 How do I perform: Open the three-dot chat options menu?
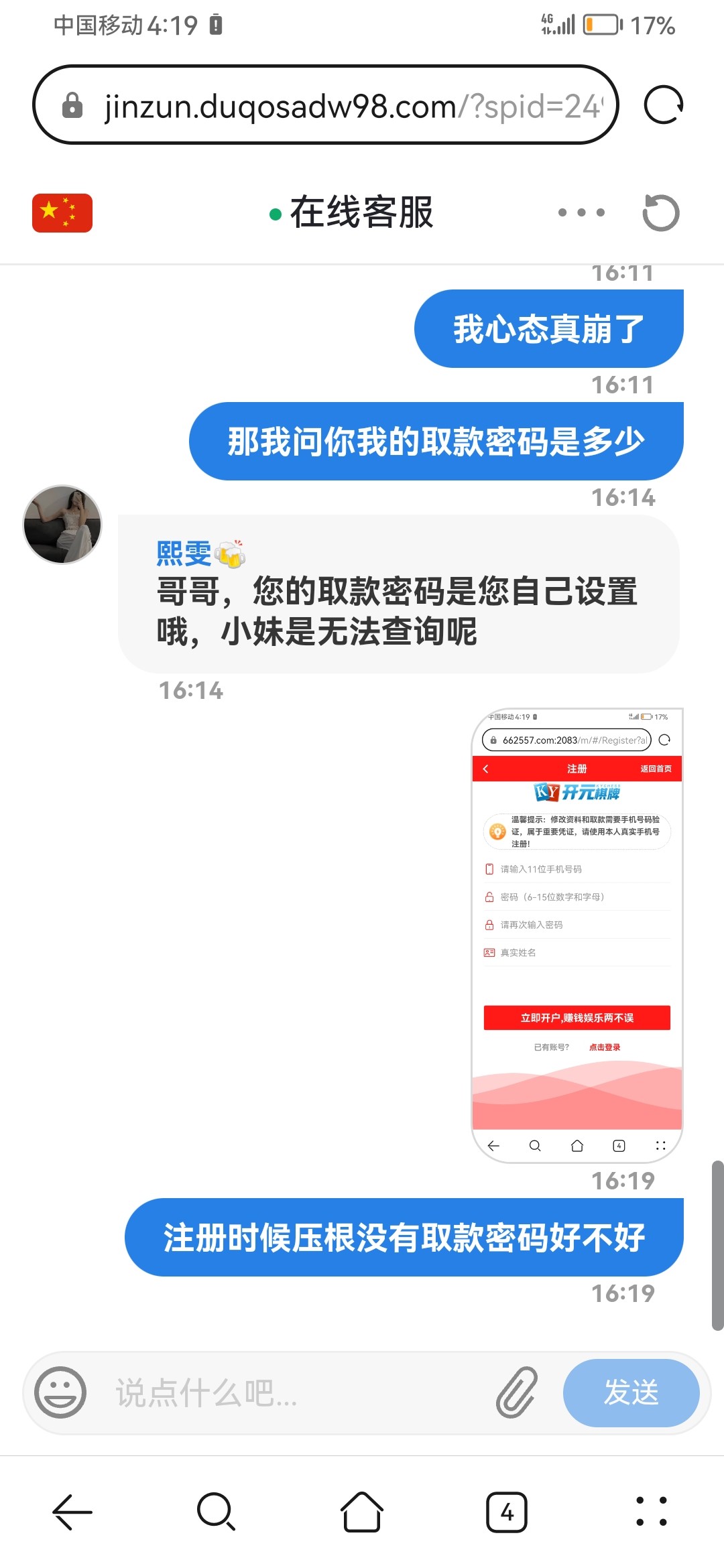point(581,213)
